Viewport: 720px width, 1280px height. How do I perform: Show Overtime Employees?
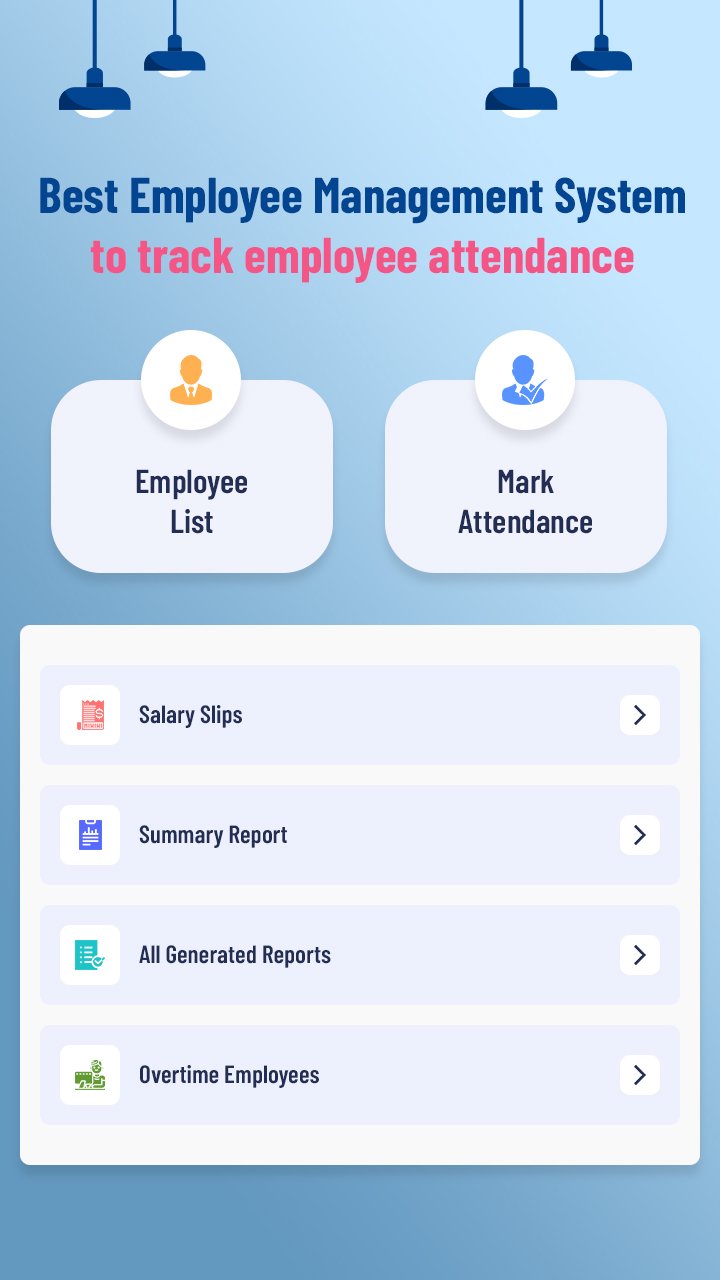(x=359, y=1075)
